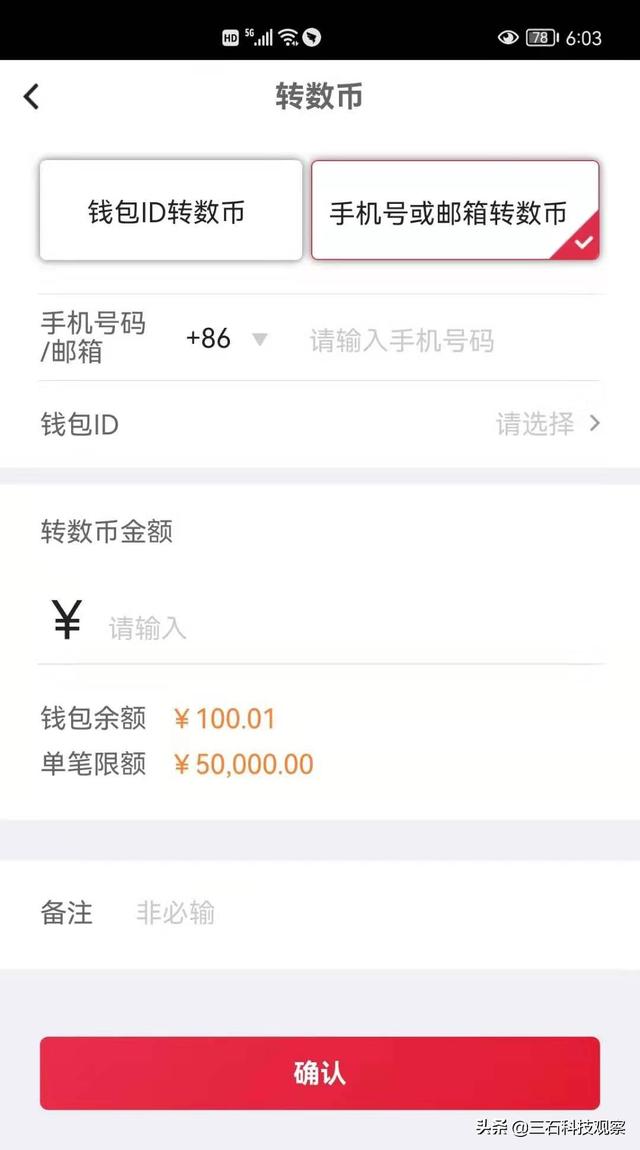Tap the red 确认 button
640x1150 pixels.
(x=320, y=1073)
